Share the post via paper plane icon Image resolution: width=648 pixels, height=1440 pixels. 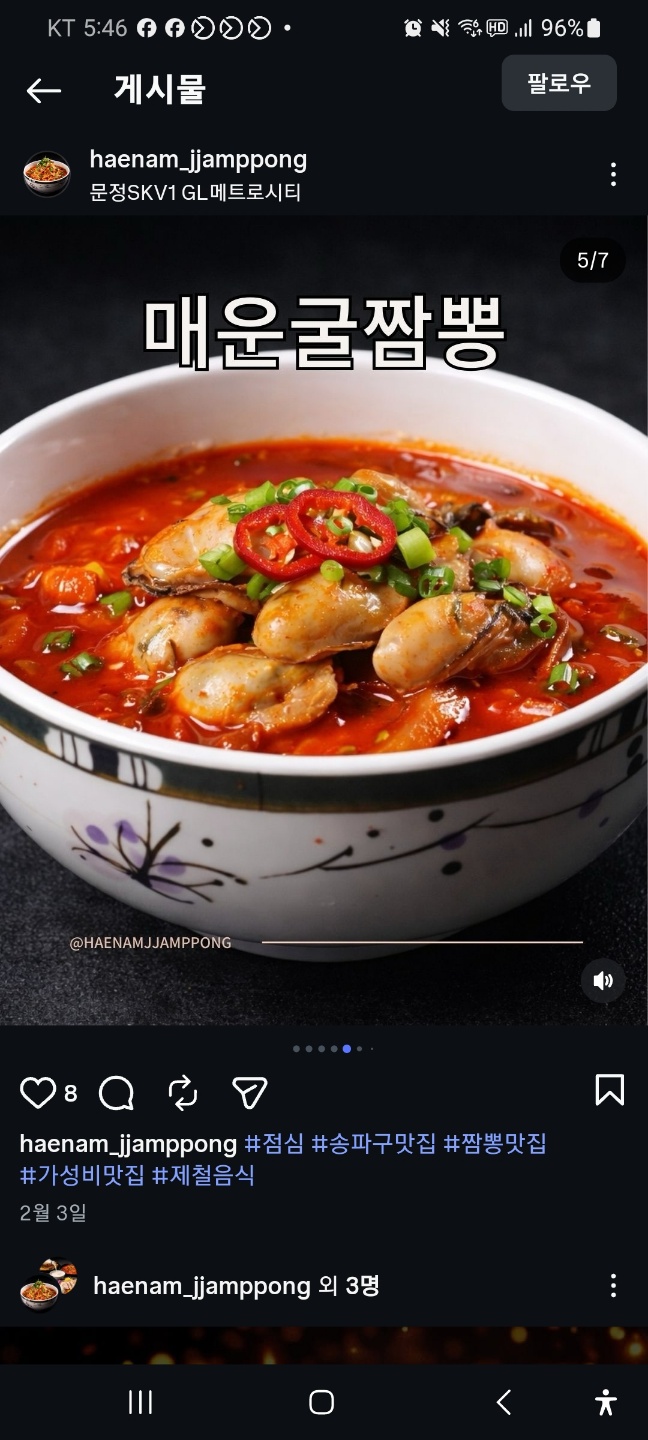pos(249,1092)
